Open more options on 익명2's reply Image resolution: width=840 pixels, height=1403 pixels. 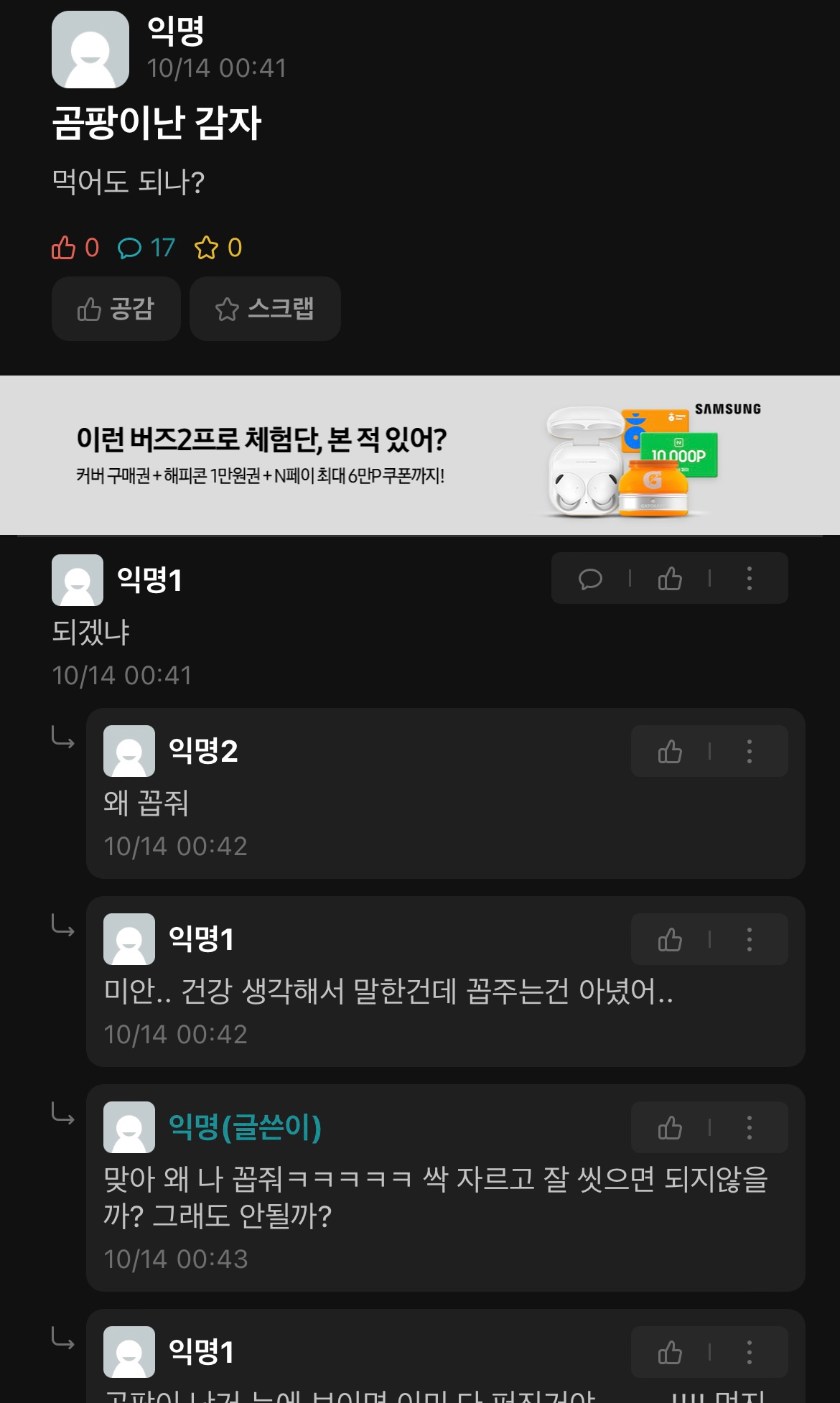click(750, 752)
